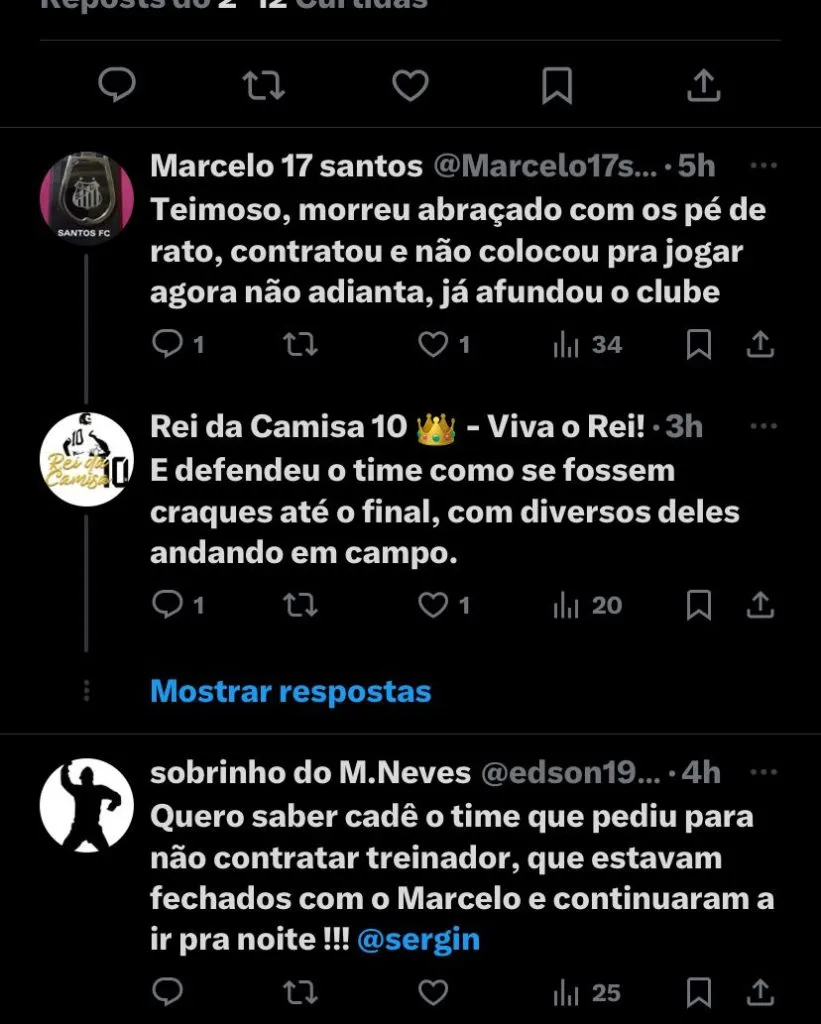The width and height of the screenshot is (821, 1024).
Task: Open overflow menu on sobrinho do M.Neves reply
Action: pyautogui.click(x=763, y=773)
